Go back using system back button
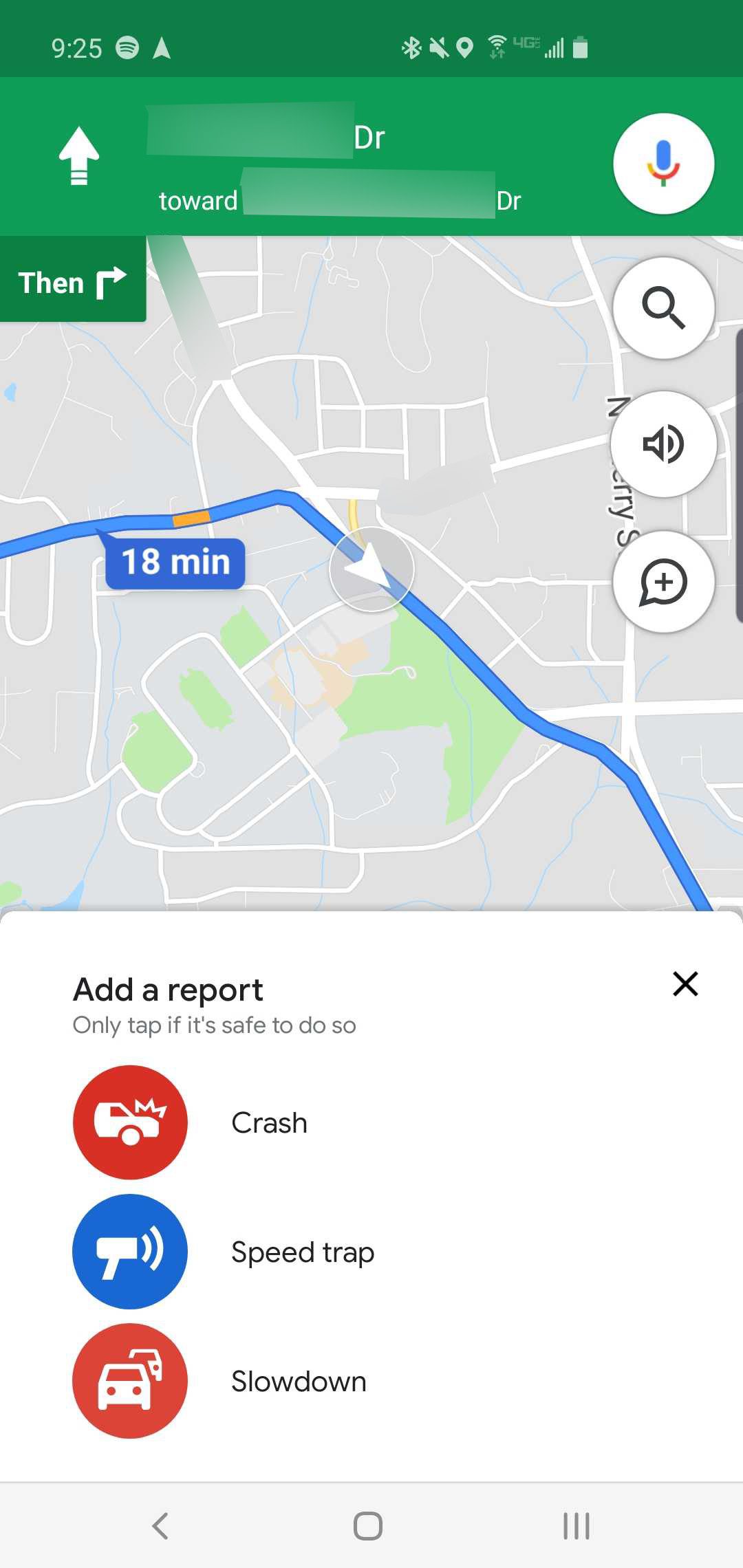Screen dimensions: 743x1568 click(x=160, y=1525)
